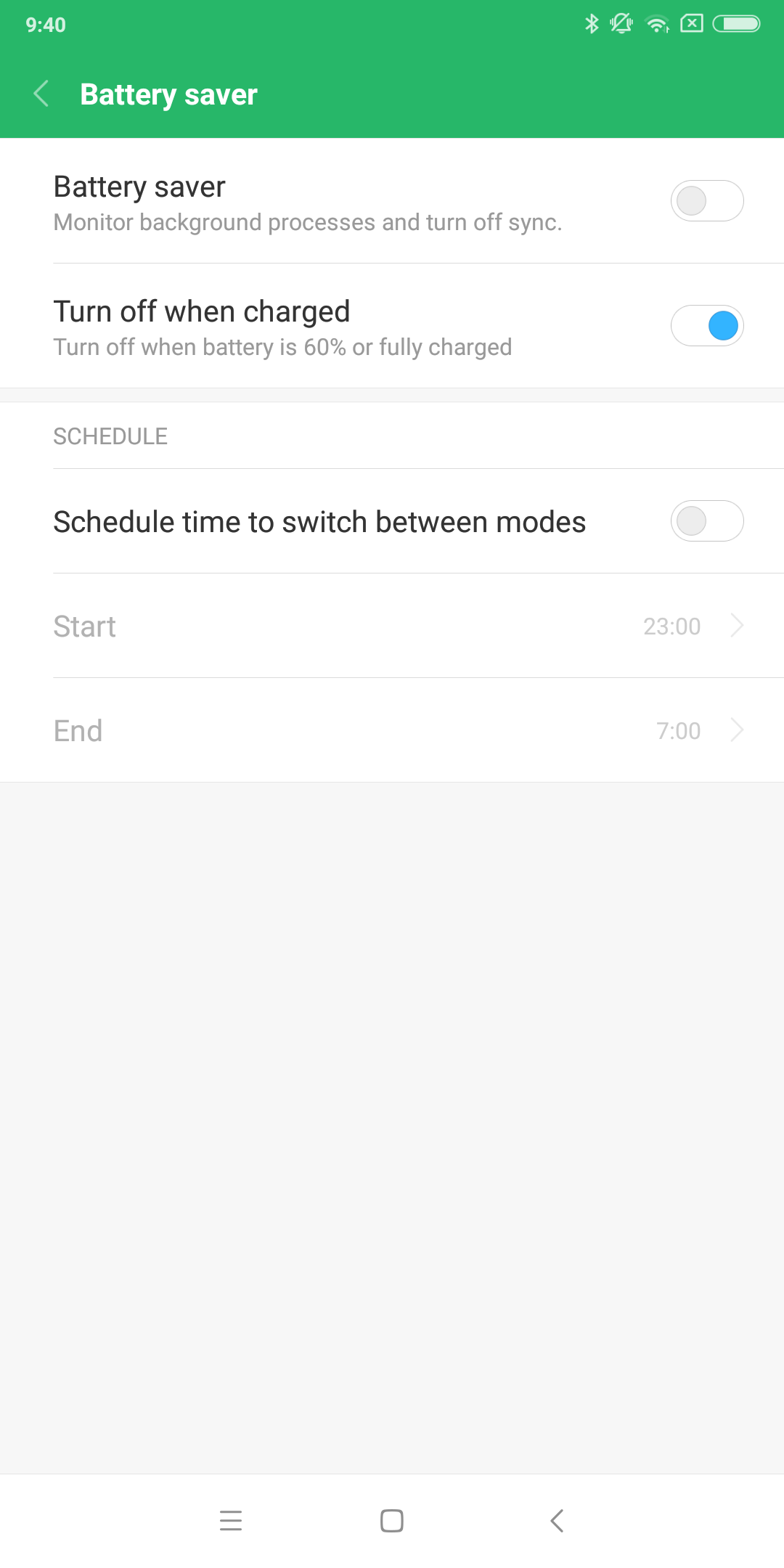Go to the home screen
Image resolution: width=784 pixels, height=1568 pixels.
coord(392,1520)
